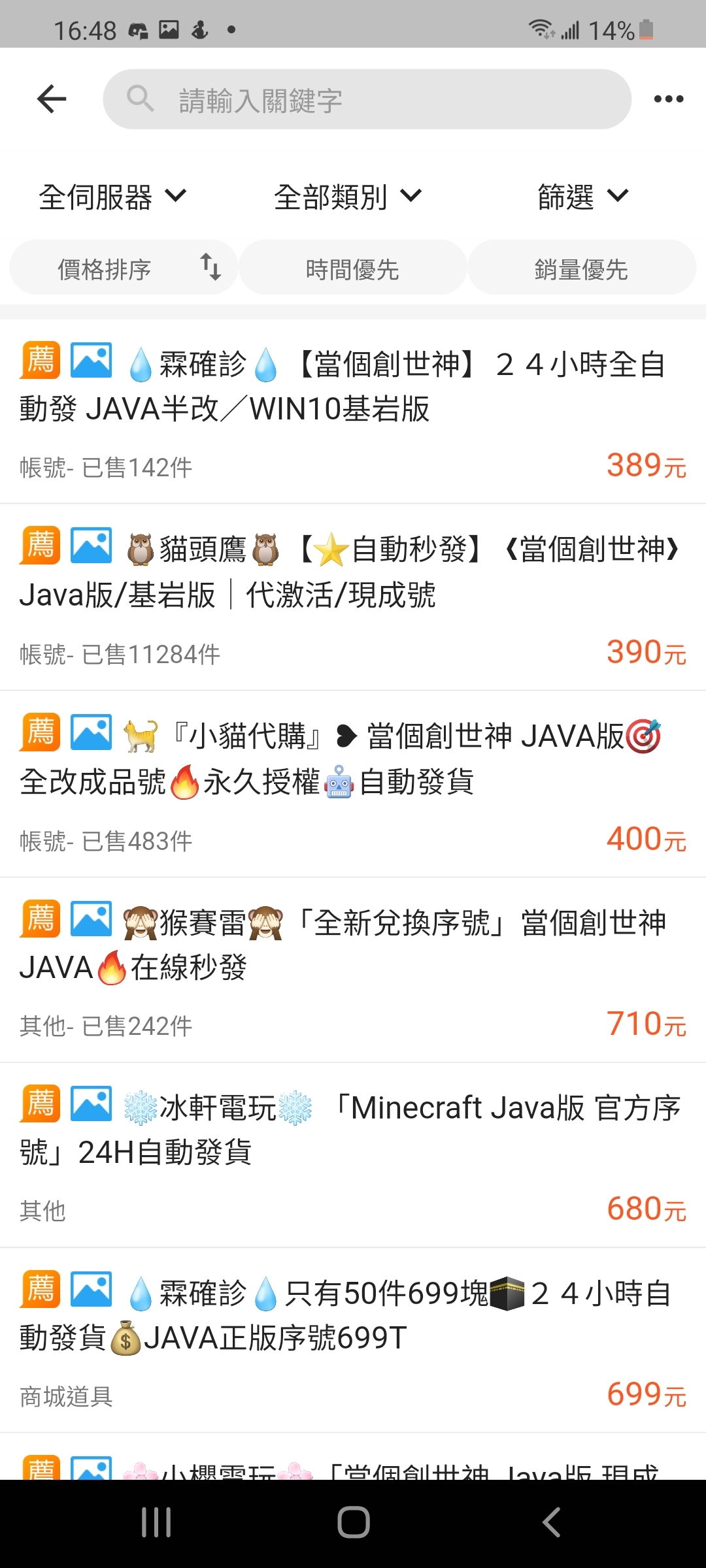Sort listings by 價格排序
The height and width of the screenshot is (1568, 706).
pos(124,268)
